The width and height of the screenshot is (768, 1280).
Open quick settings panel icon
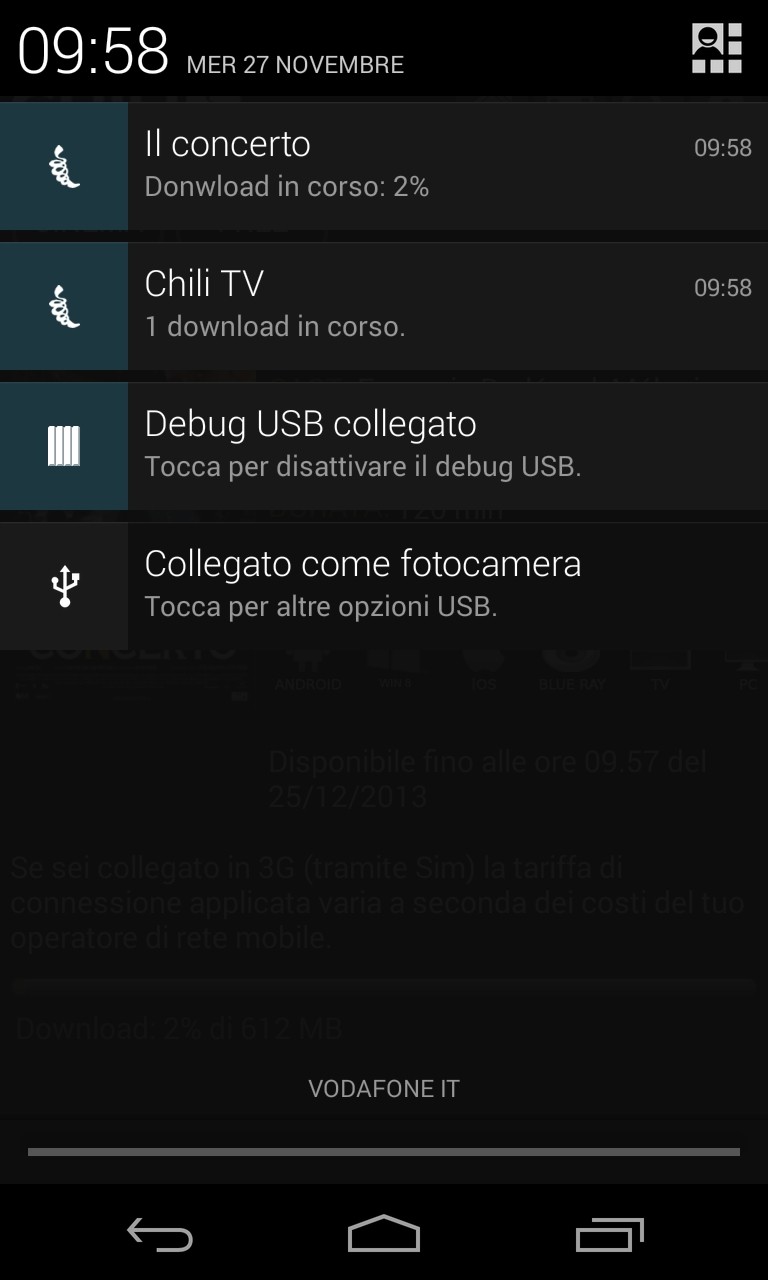click(716, 48)
